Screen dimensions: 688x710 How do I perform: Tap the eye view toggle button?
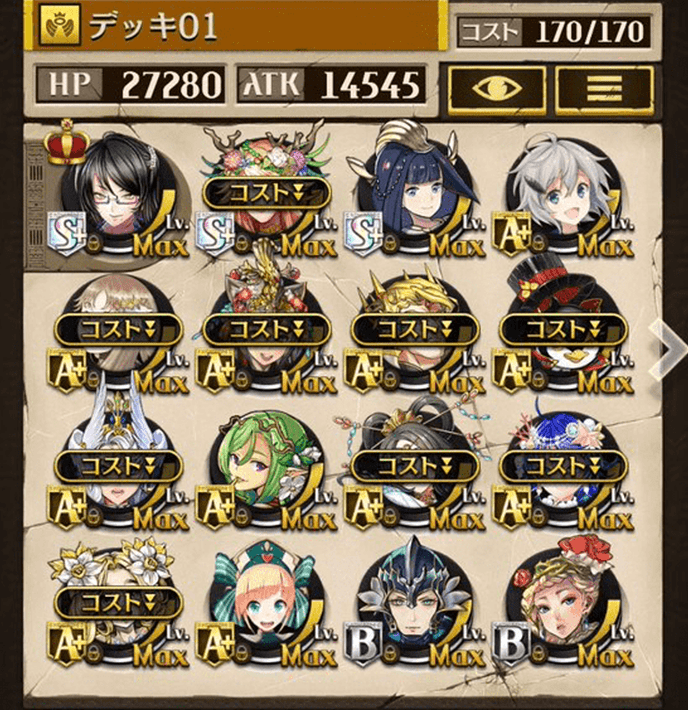coord(496,87)
